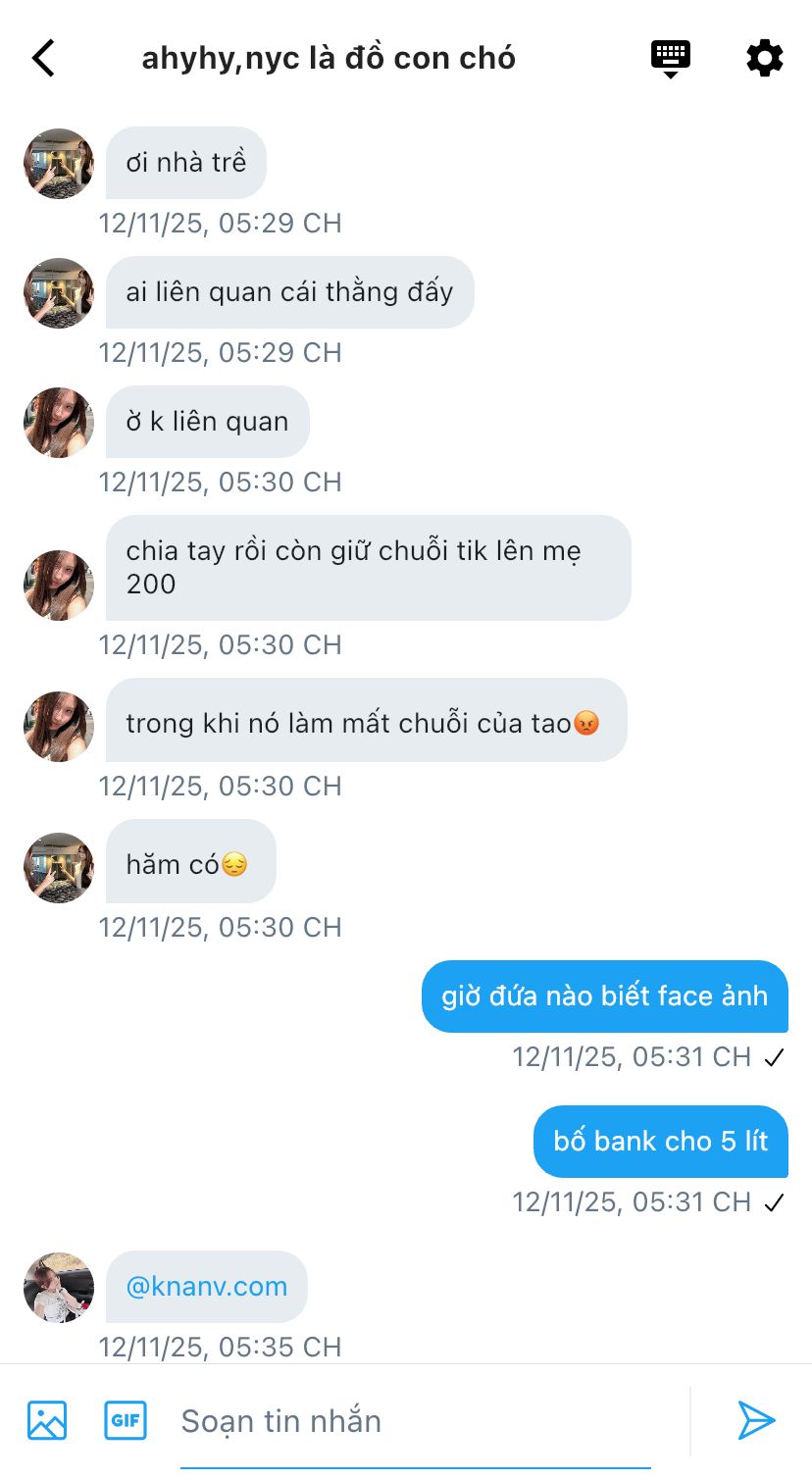Open chat settings gear

764,58
